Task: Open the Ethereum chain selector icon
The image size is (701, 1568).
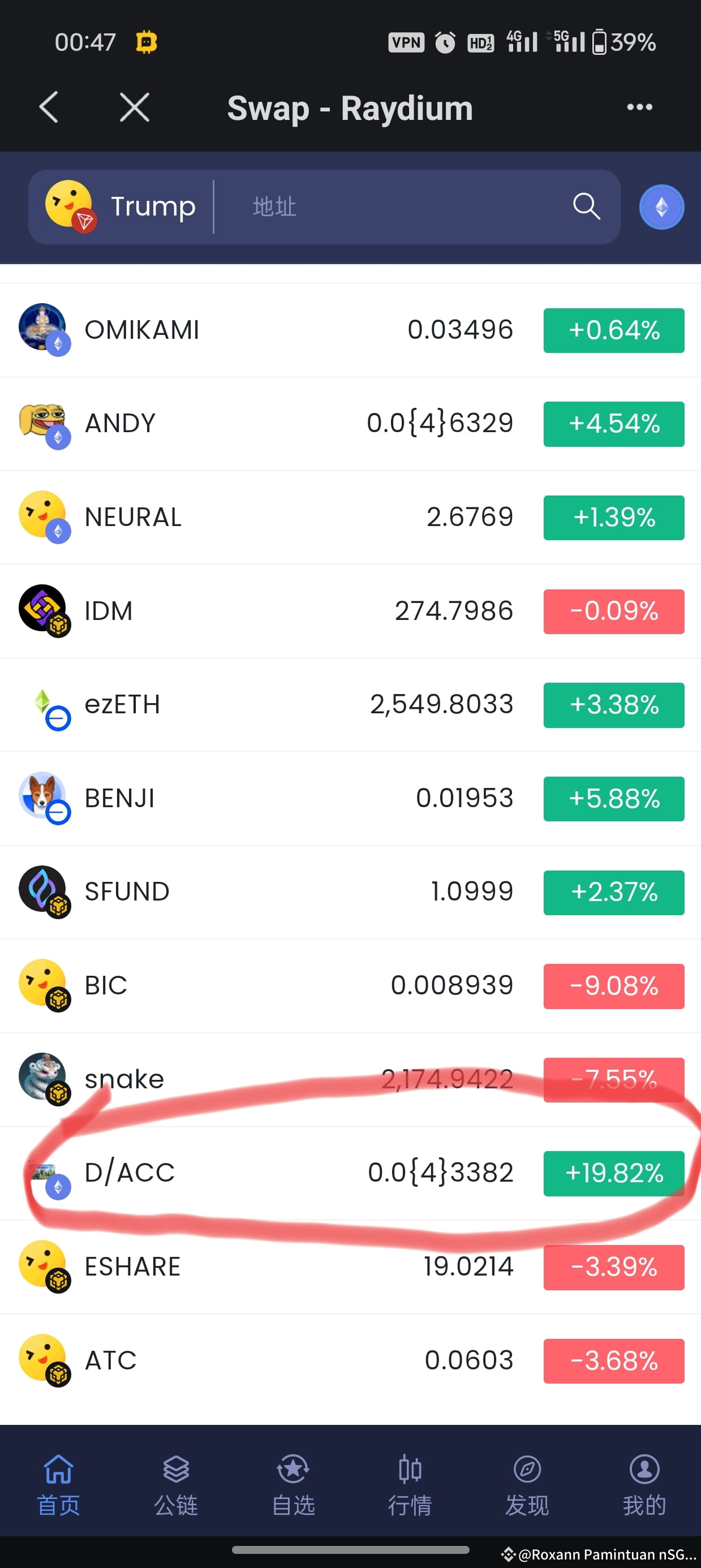Action: (x=661, y=207)
